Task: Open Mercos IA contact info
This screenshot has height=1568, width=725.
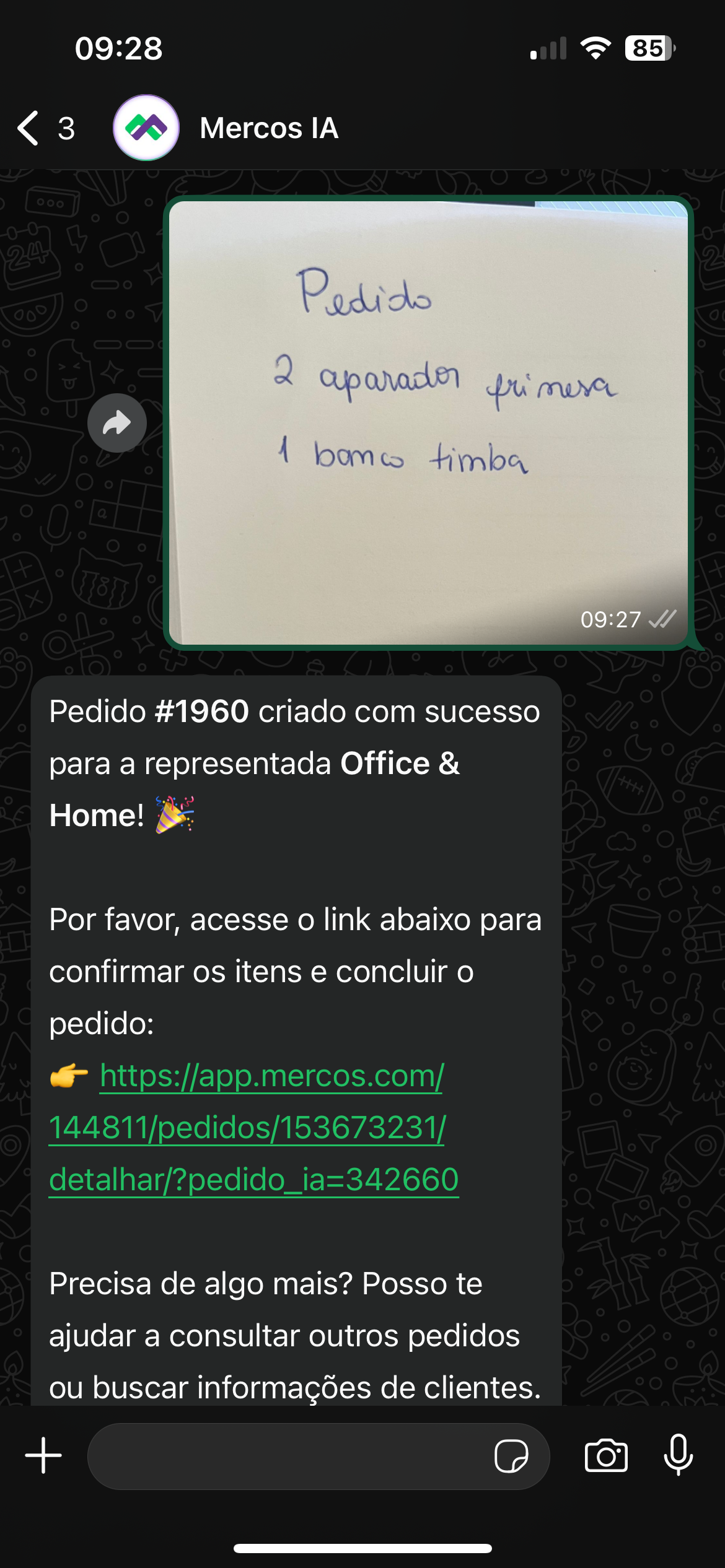Action: [x=269, y=128]
